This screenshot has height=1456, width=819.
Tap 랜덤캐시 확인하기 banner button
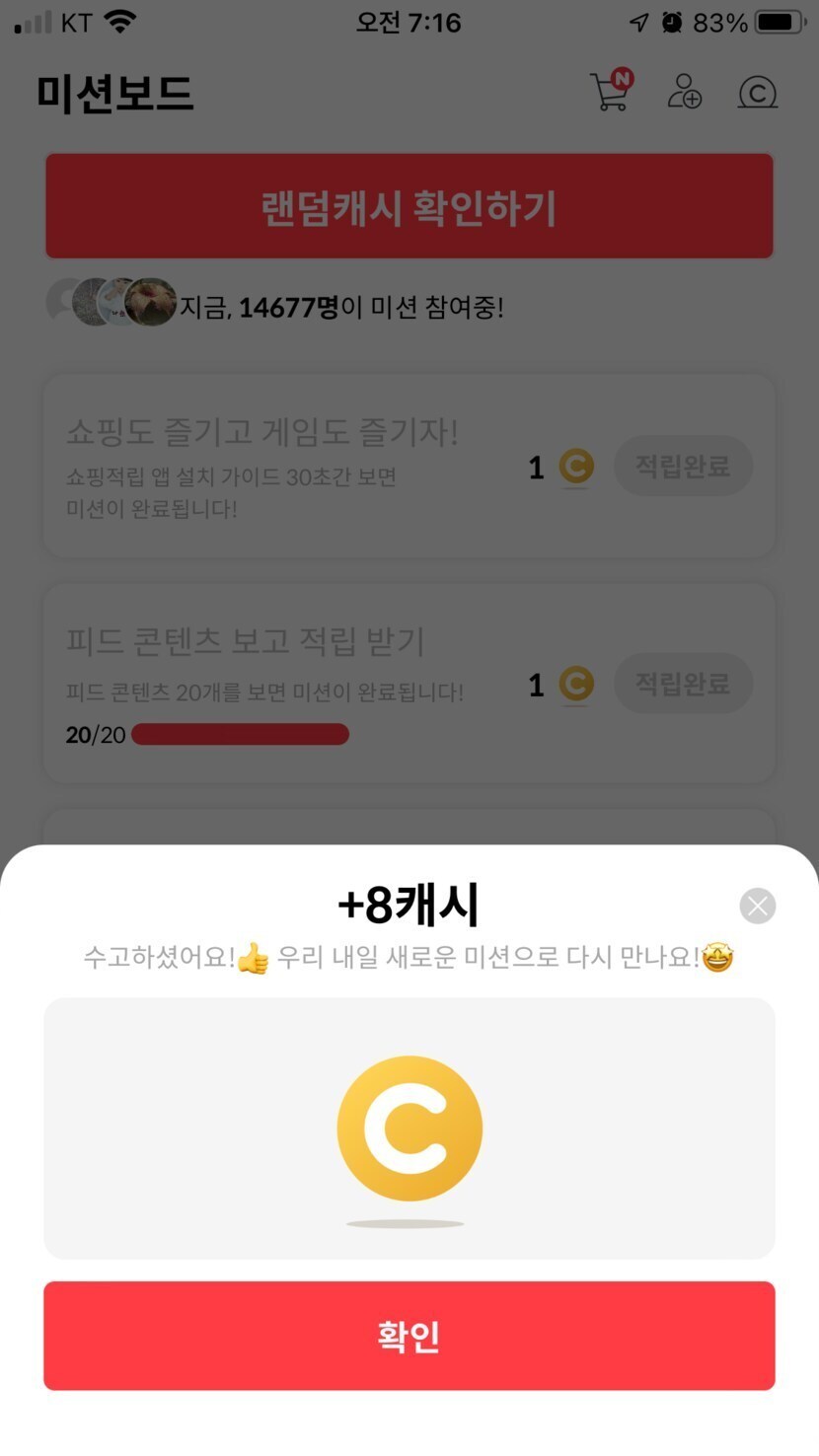point(409,207)
